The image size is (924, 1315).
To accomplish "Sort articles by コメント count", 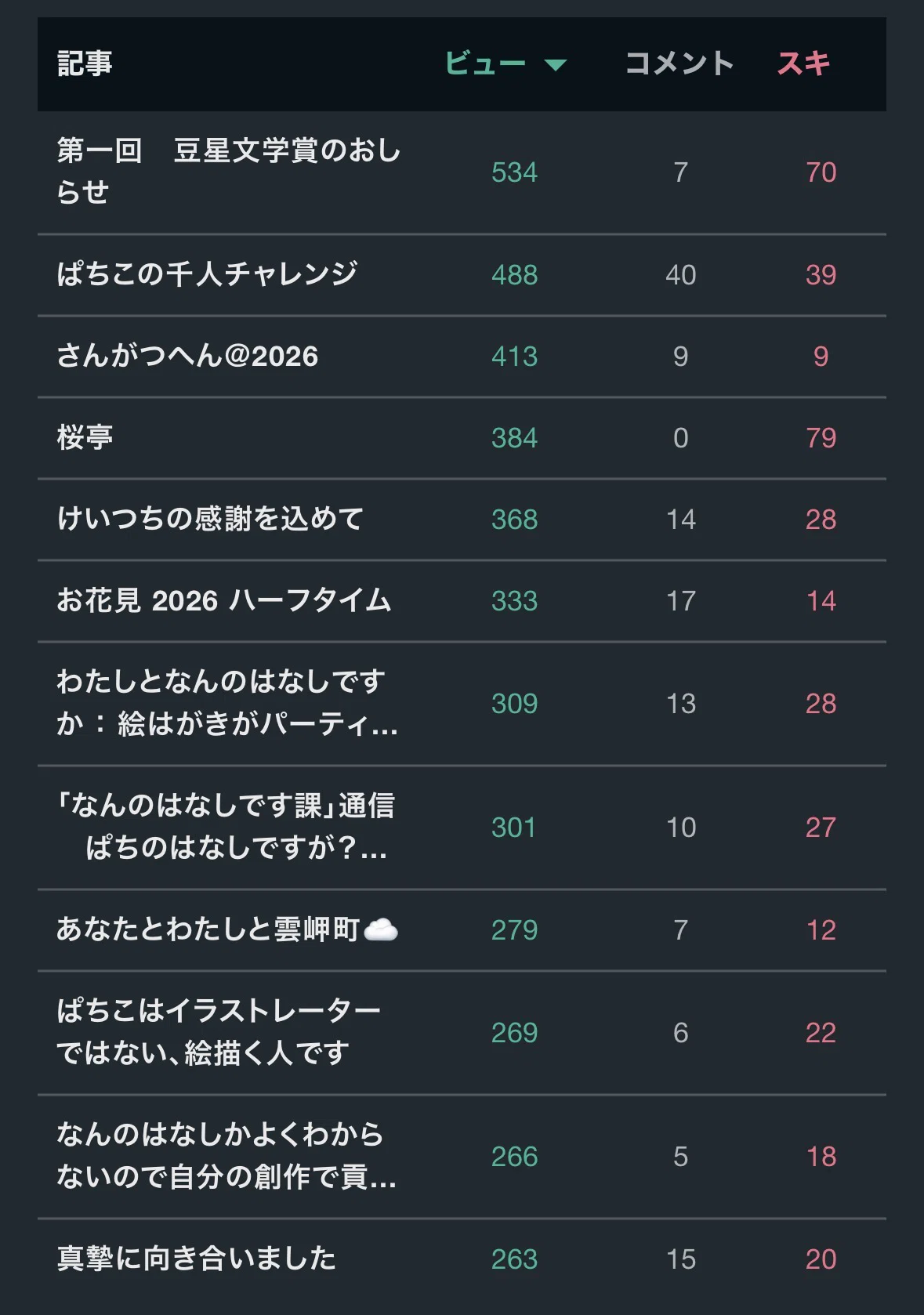I will 679,63.
